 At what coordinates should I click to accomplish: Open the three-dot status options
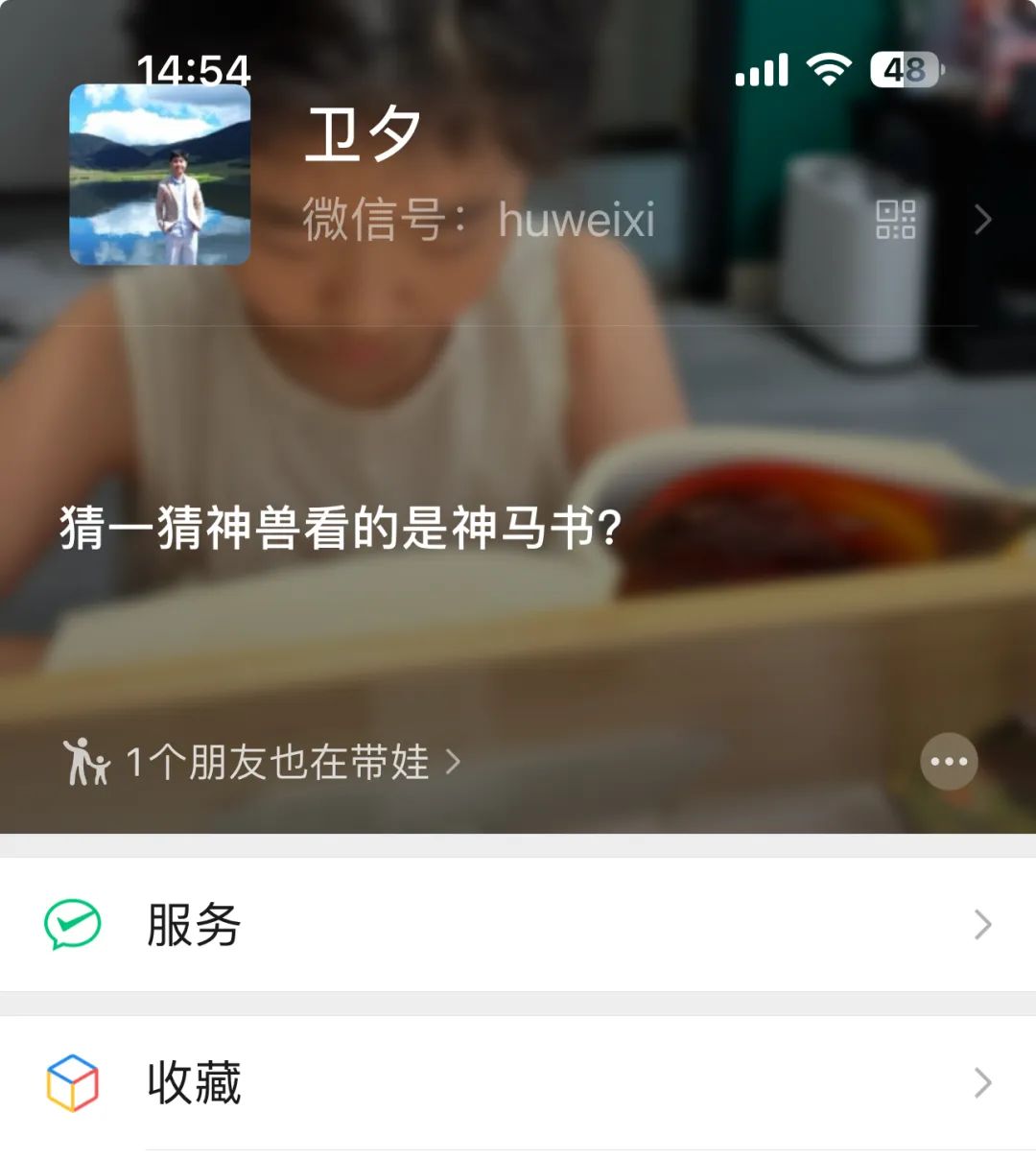pyautogui.click(x=949, y=762)
